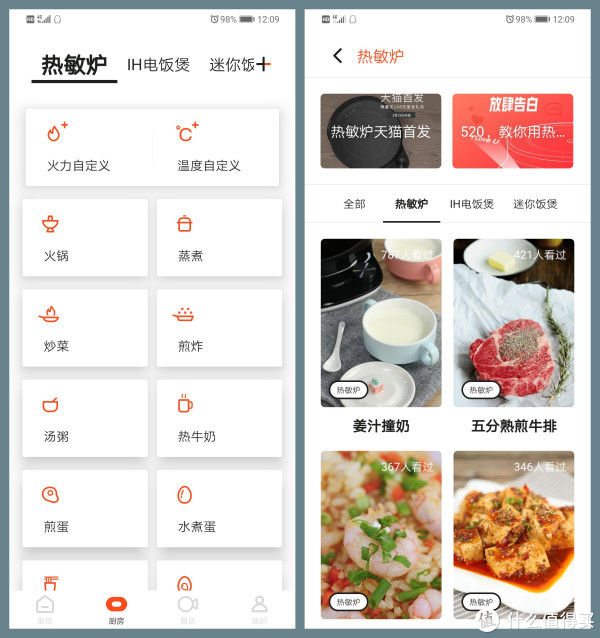600x638 pixels.
Task: Open the 发现 tab in bottom navigation
Action: [x=45, y=608]
